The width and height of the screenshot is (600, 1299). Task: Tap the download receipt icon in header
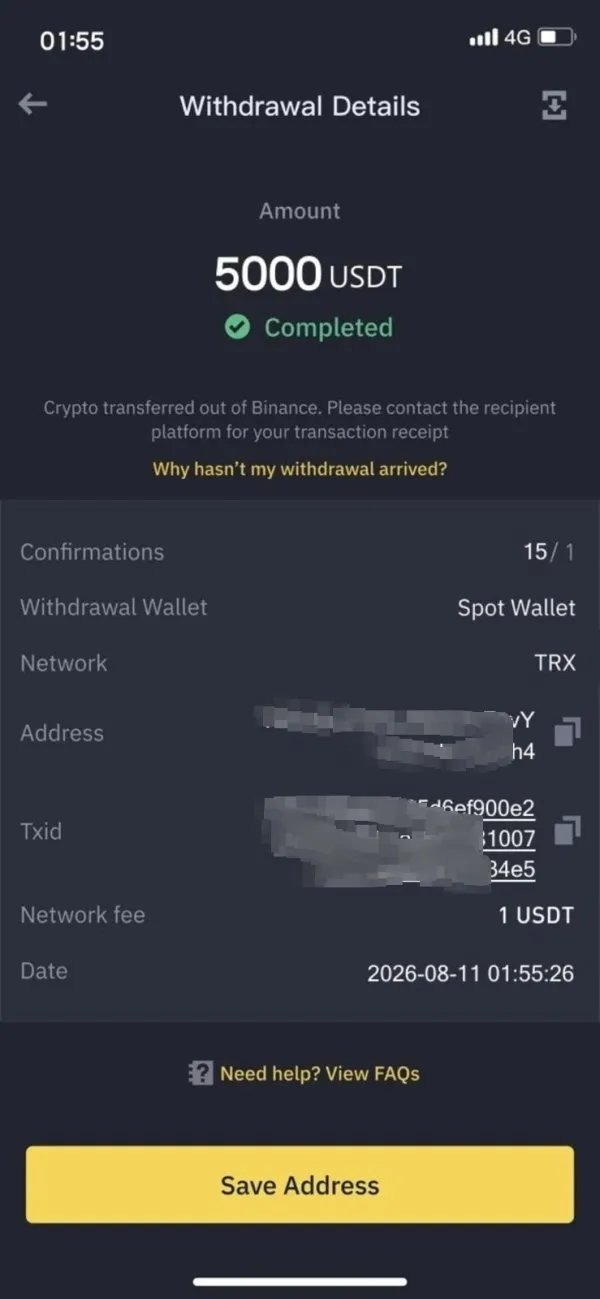554,106
